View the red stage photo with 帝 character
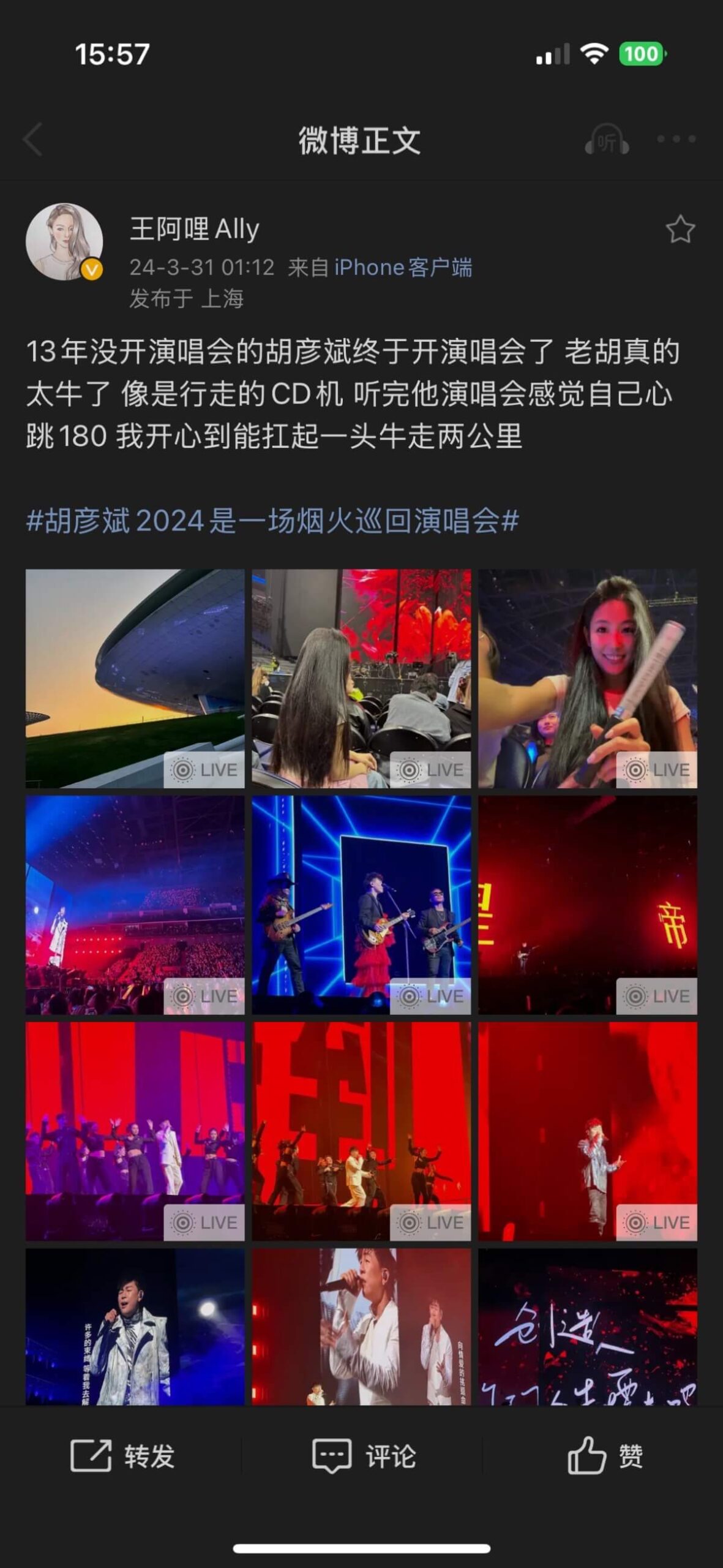This screenshot has width=723, height=1568. point(587,905)
